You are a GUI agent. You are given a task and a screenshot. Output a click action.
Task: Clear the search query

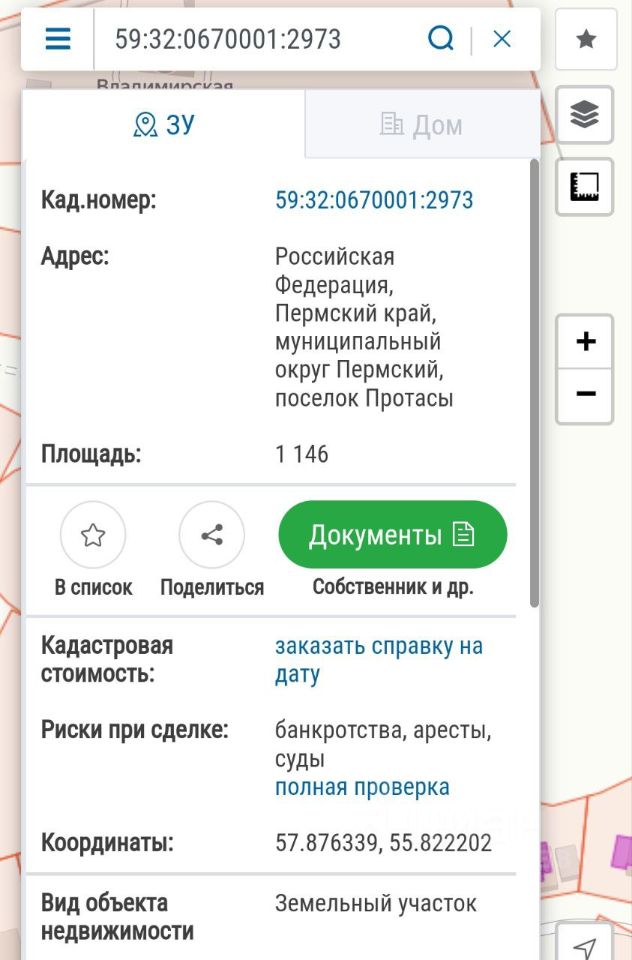click(x=502, y=39)
